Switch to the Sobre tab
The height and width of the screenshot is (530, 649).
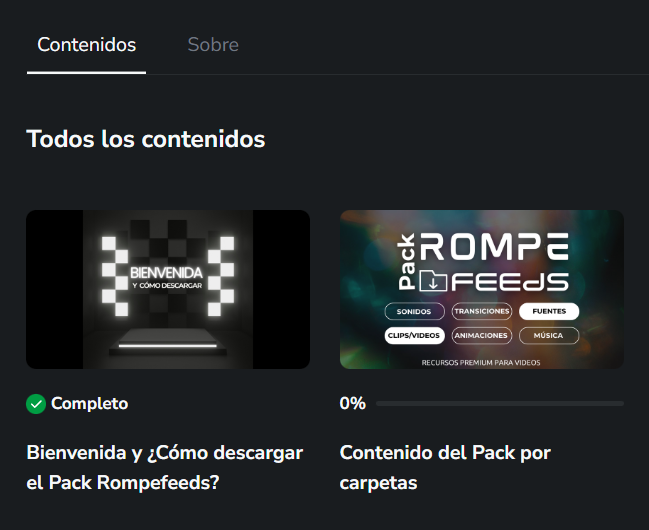[x=213, y=45]
